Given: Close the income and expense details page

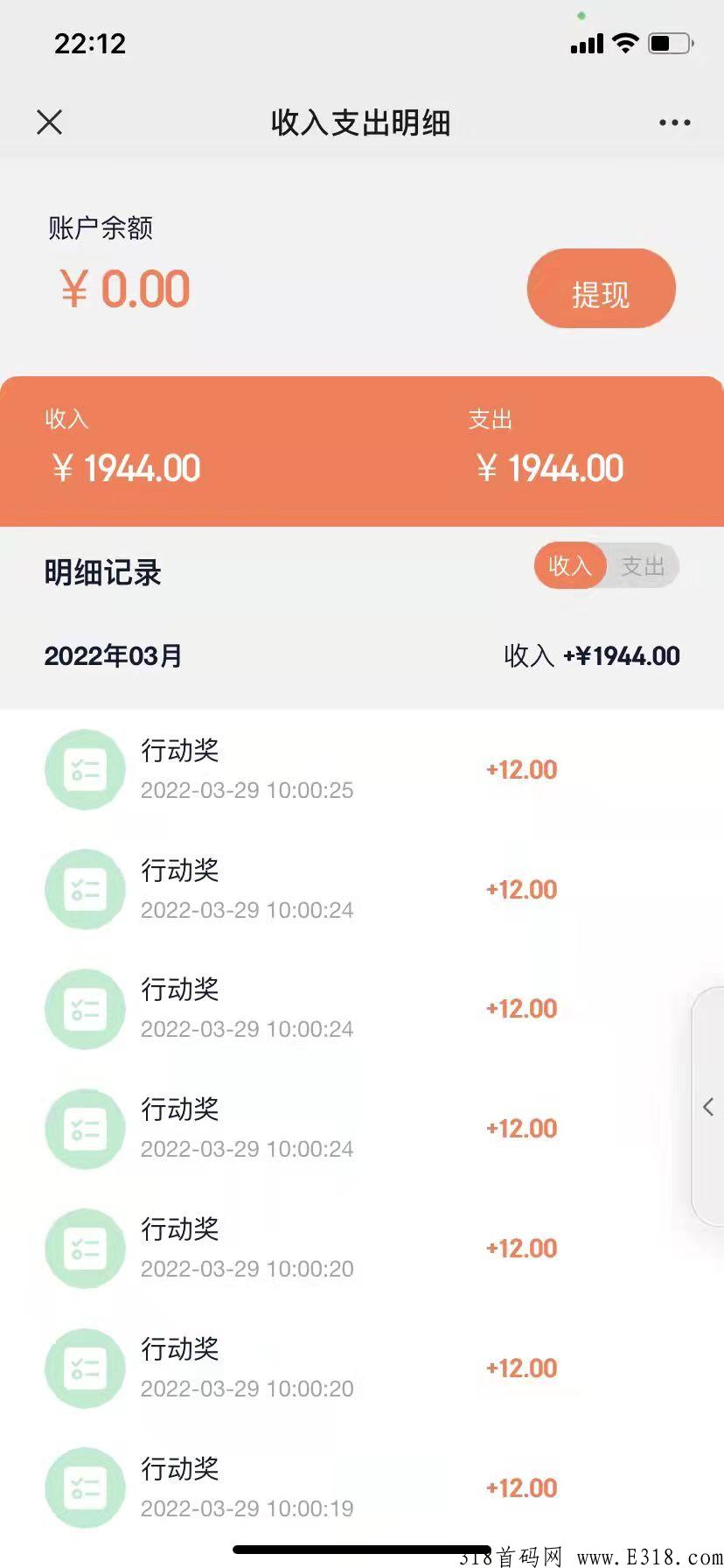Looking at the screenshot, I should click(50, 122).
